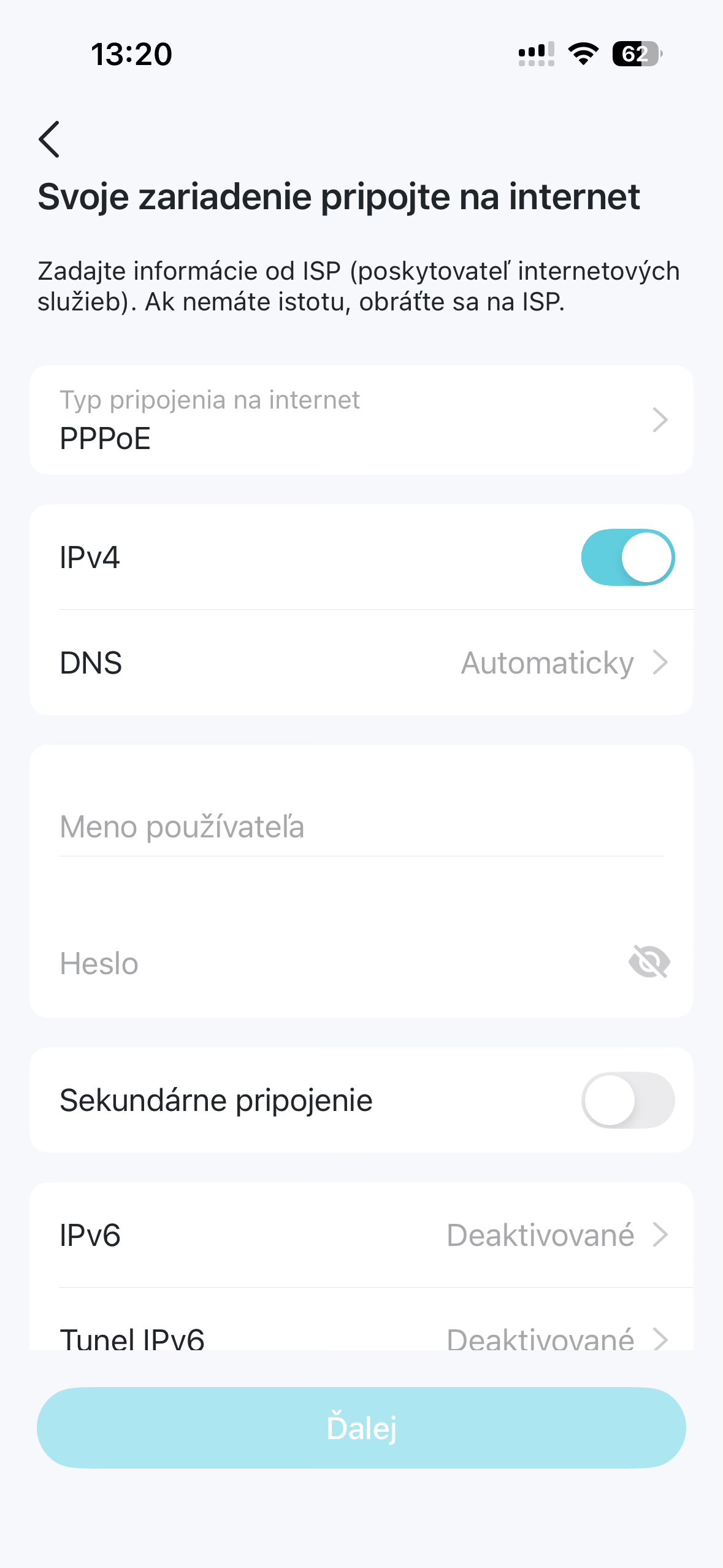Open the DNS Automaticky setting

(361, 663)
